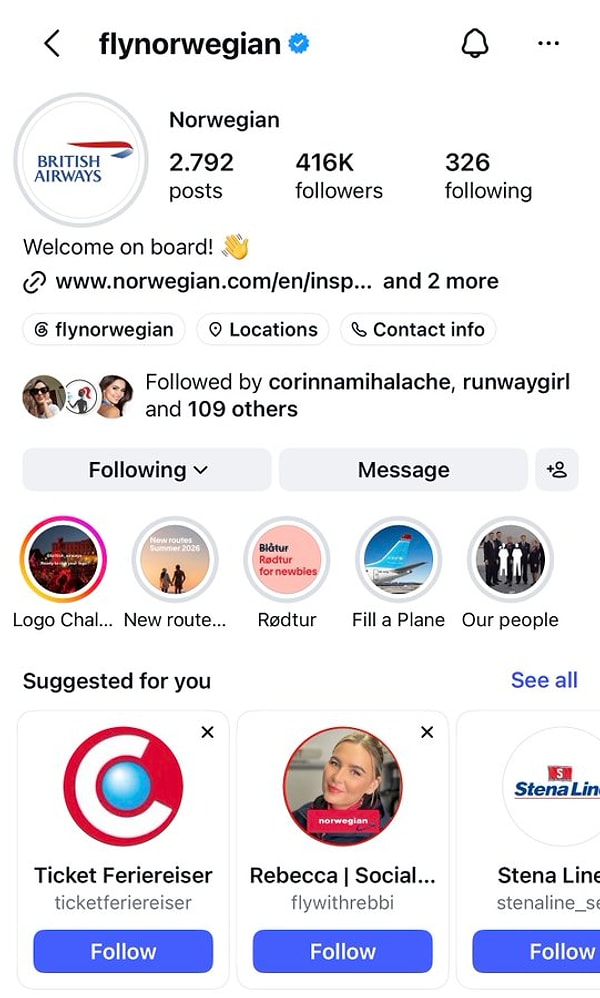
Task: View the profile picture
Action: point(81,160)
